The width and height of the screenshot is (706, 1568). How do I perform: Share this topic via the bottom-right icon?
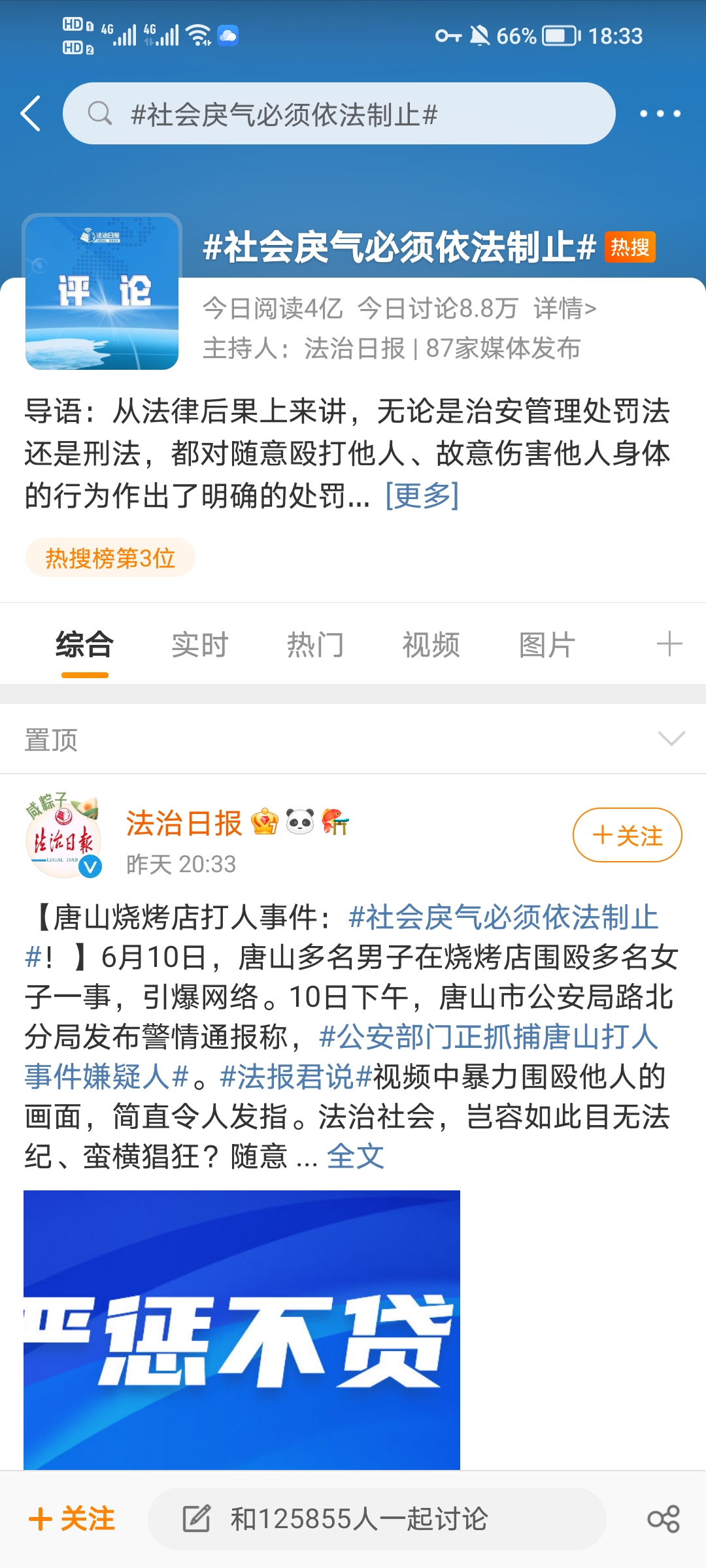pos(664,1519)
